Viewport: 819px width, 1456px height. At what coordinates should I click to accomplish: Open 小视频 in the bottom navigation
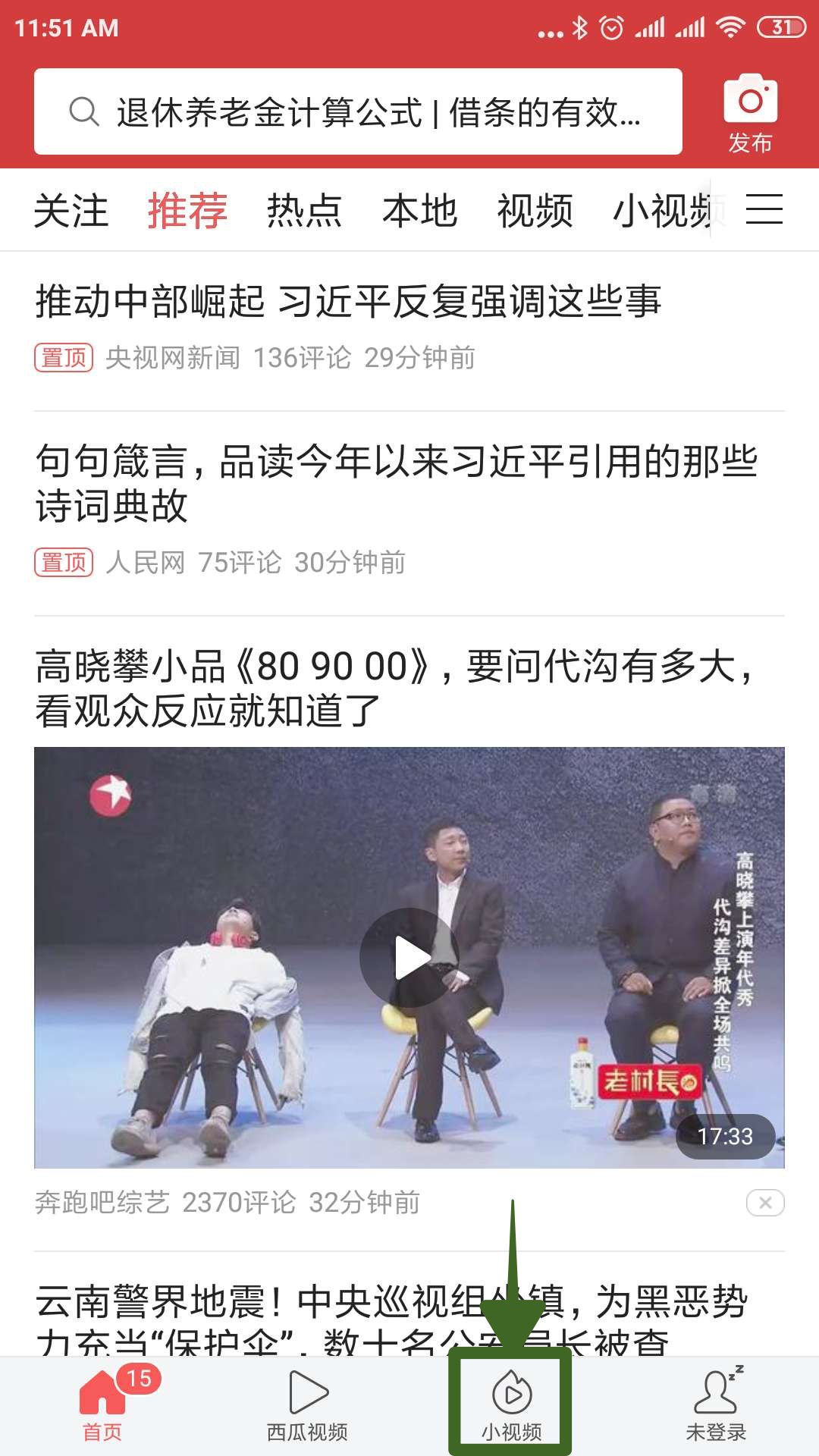point(512,1404)
